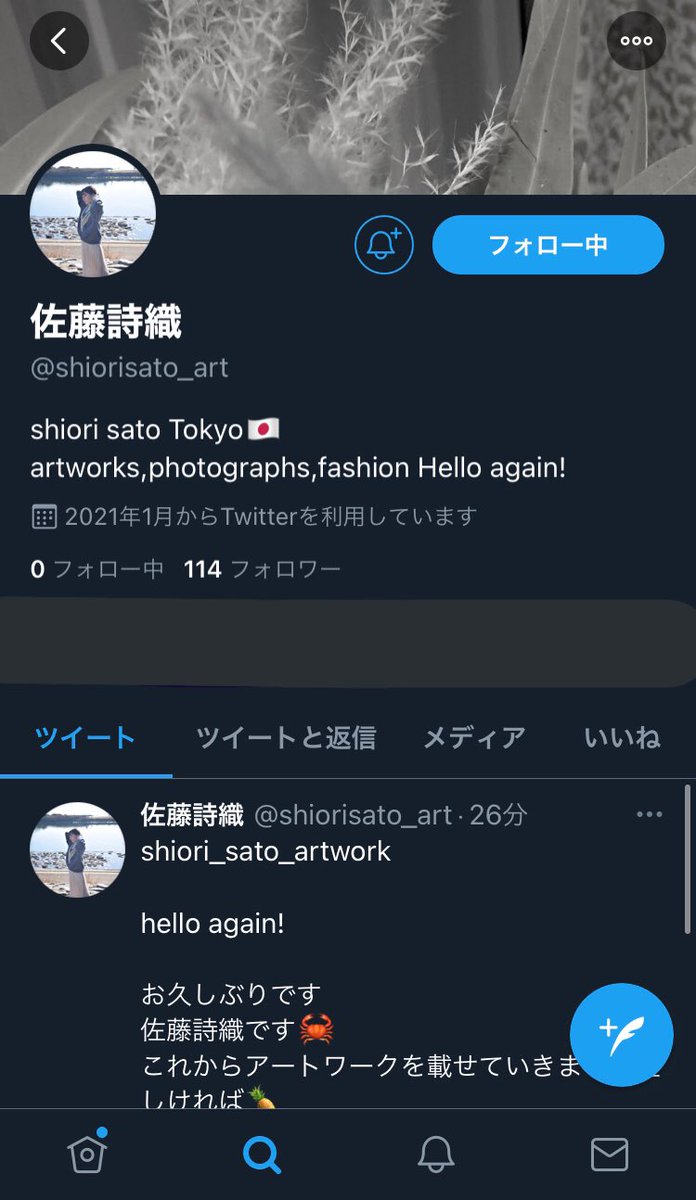Switch to the ツイート tab
The image size is (696, 1200).
[85, 738]
